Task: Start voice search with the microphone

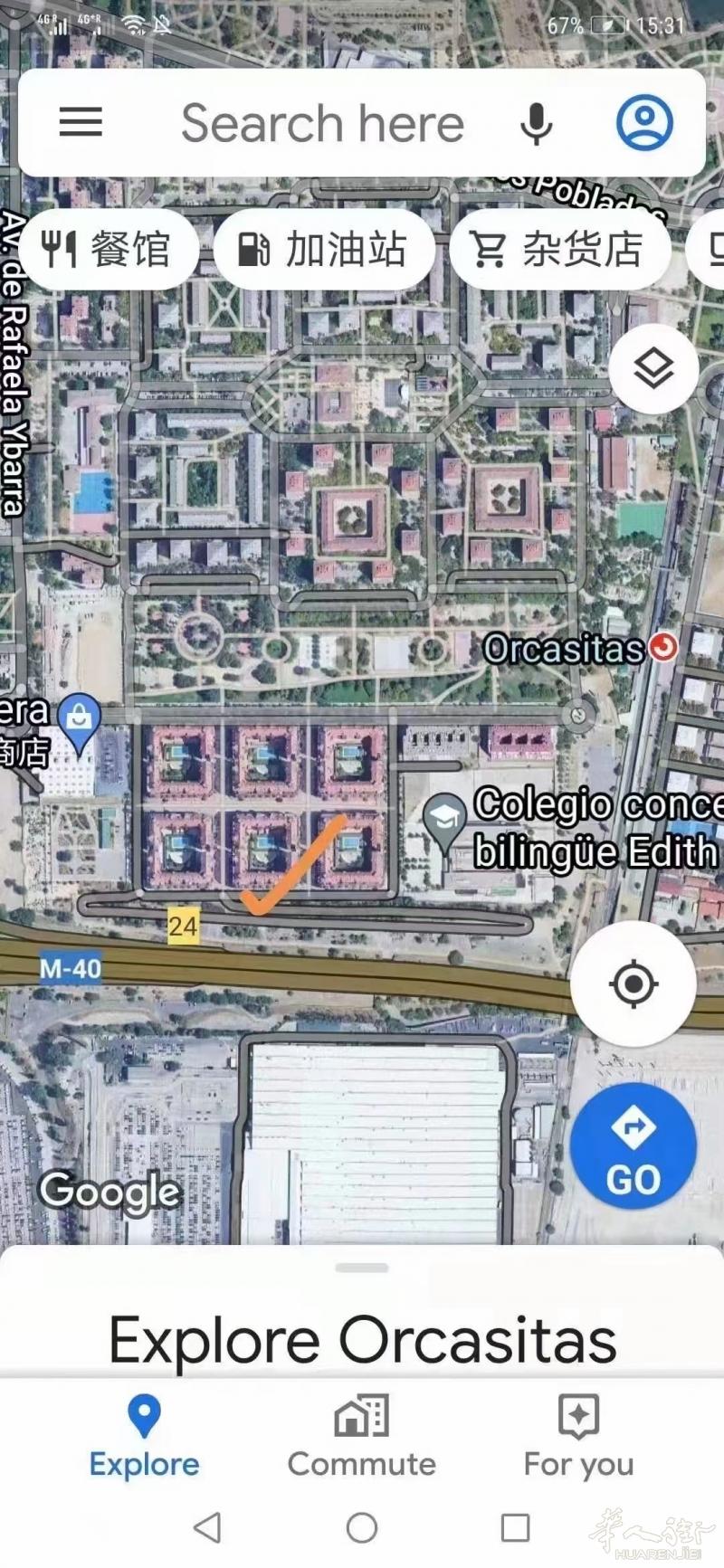Action: click(537, 124)
